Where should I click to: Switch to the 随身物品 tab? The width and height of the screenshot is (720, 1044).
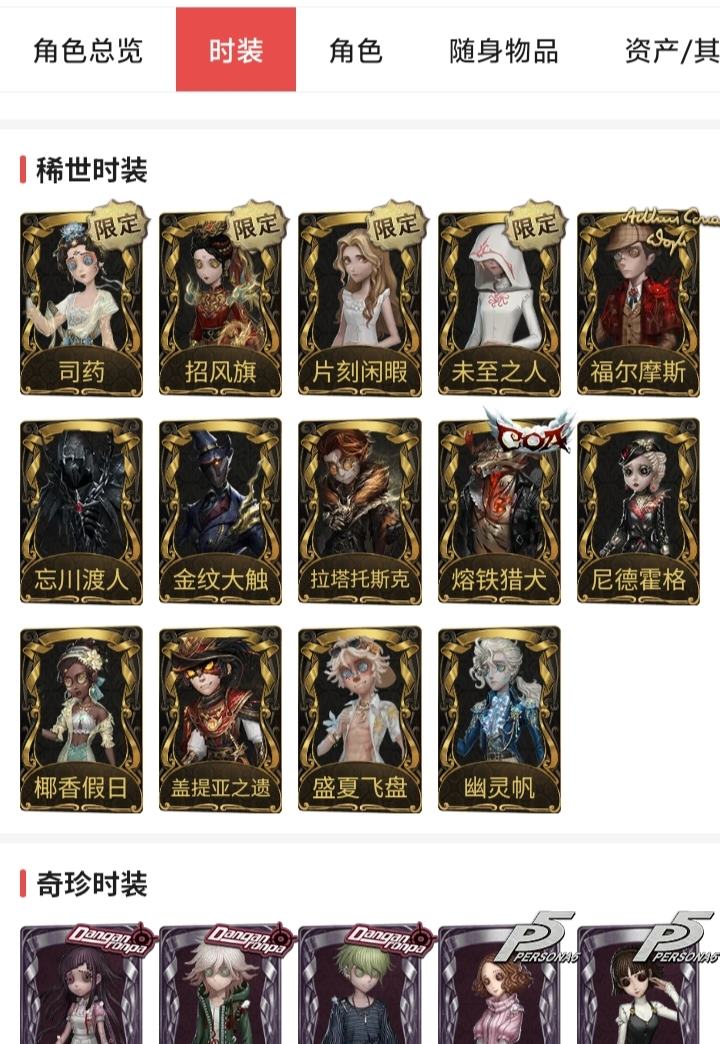pos(503,50)
